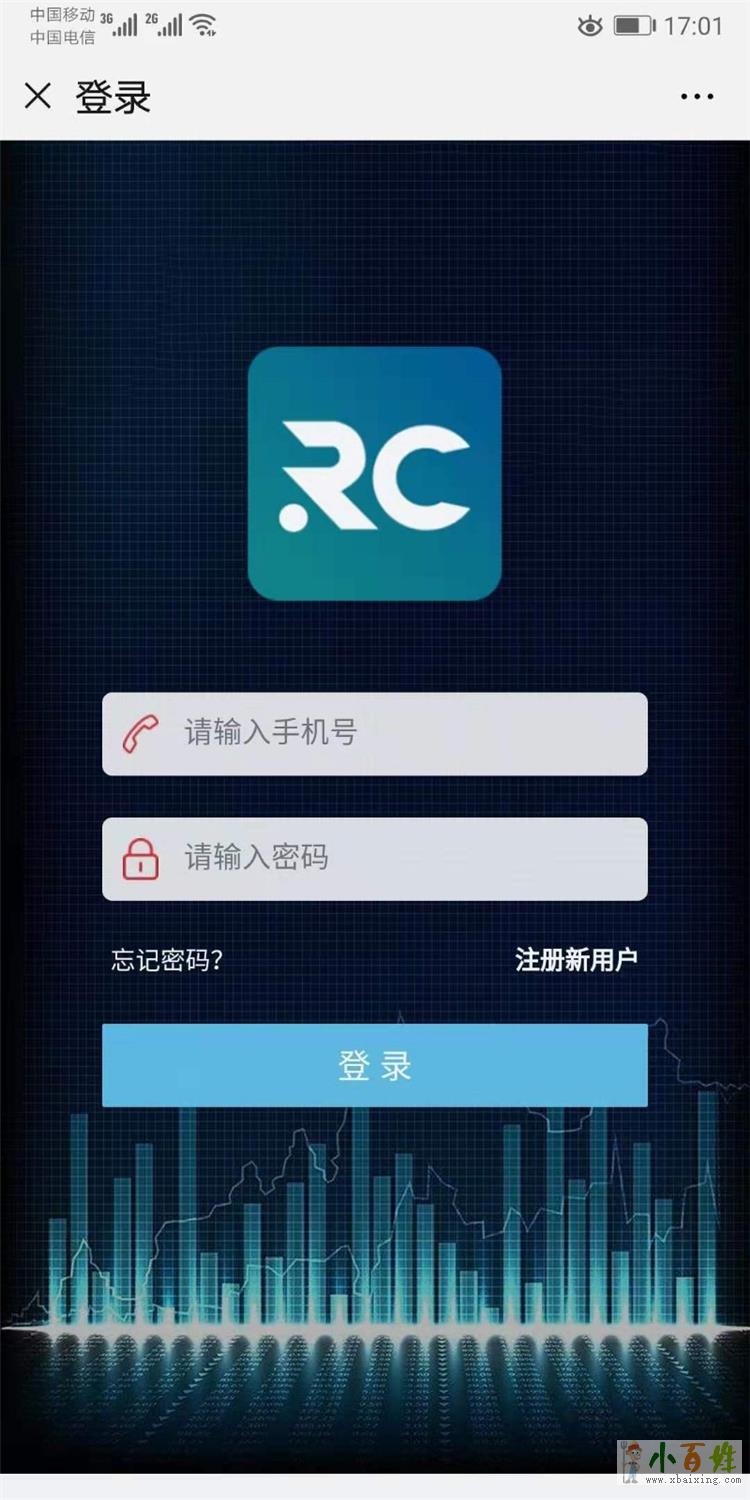Select the password input field

click(x=400, y=858)
